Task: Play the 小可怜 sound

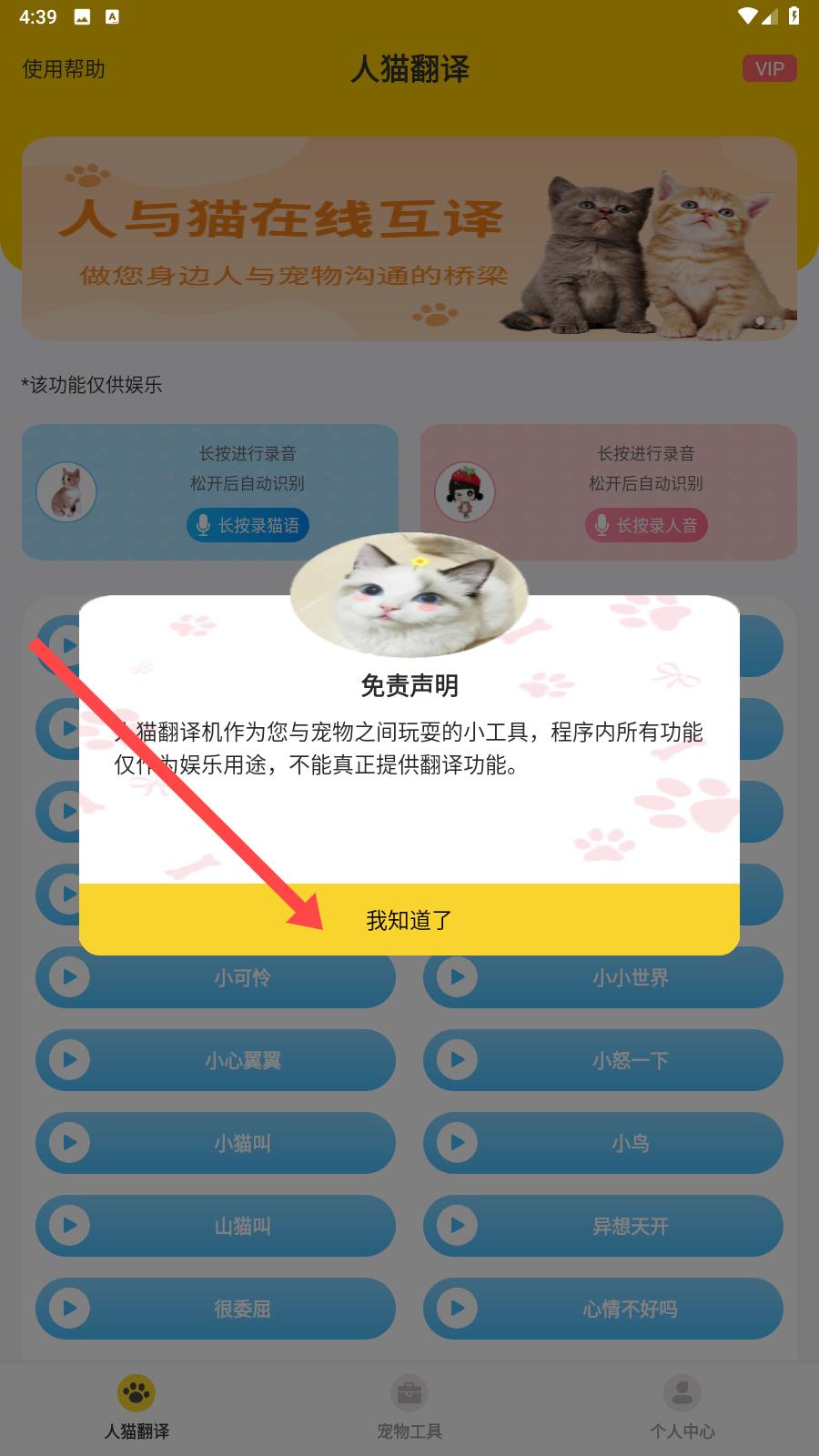Action: (x=216, y=977)
